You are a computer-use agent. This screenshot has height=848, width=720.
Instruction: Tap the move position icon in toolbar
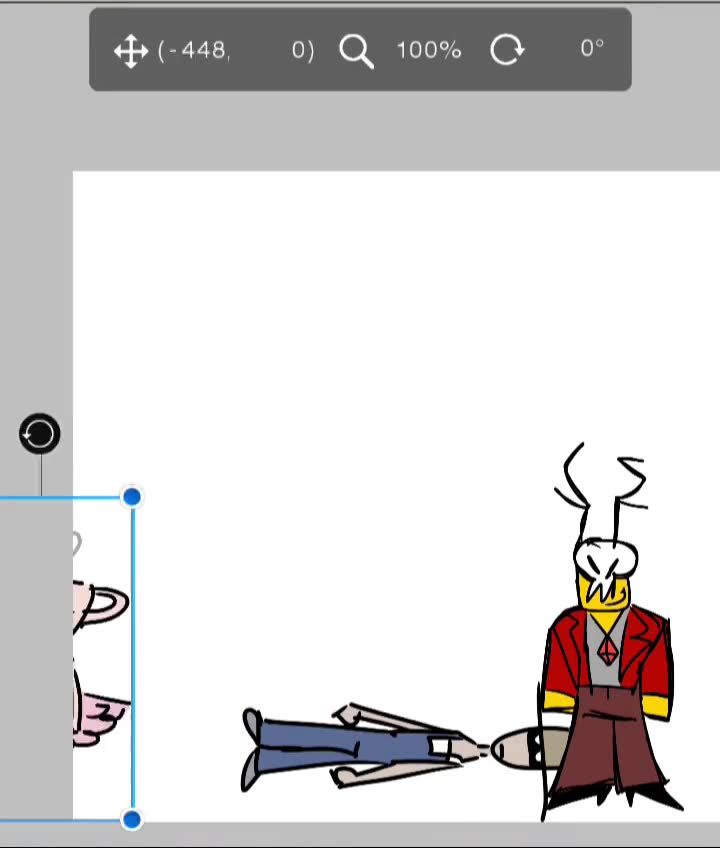131,50
